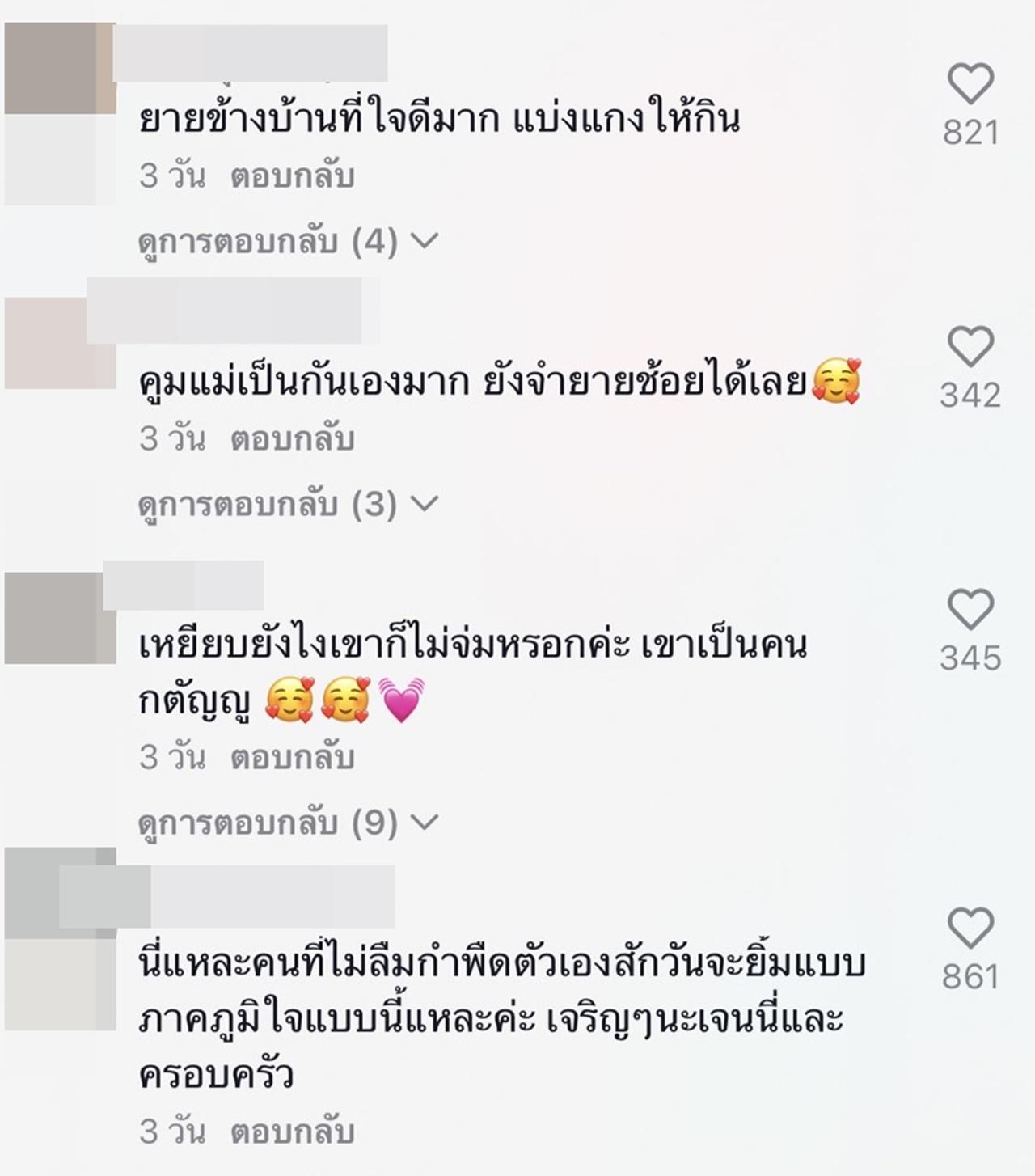Like the comment with 861 likes

[970, 928]
